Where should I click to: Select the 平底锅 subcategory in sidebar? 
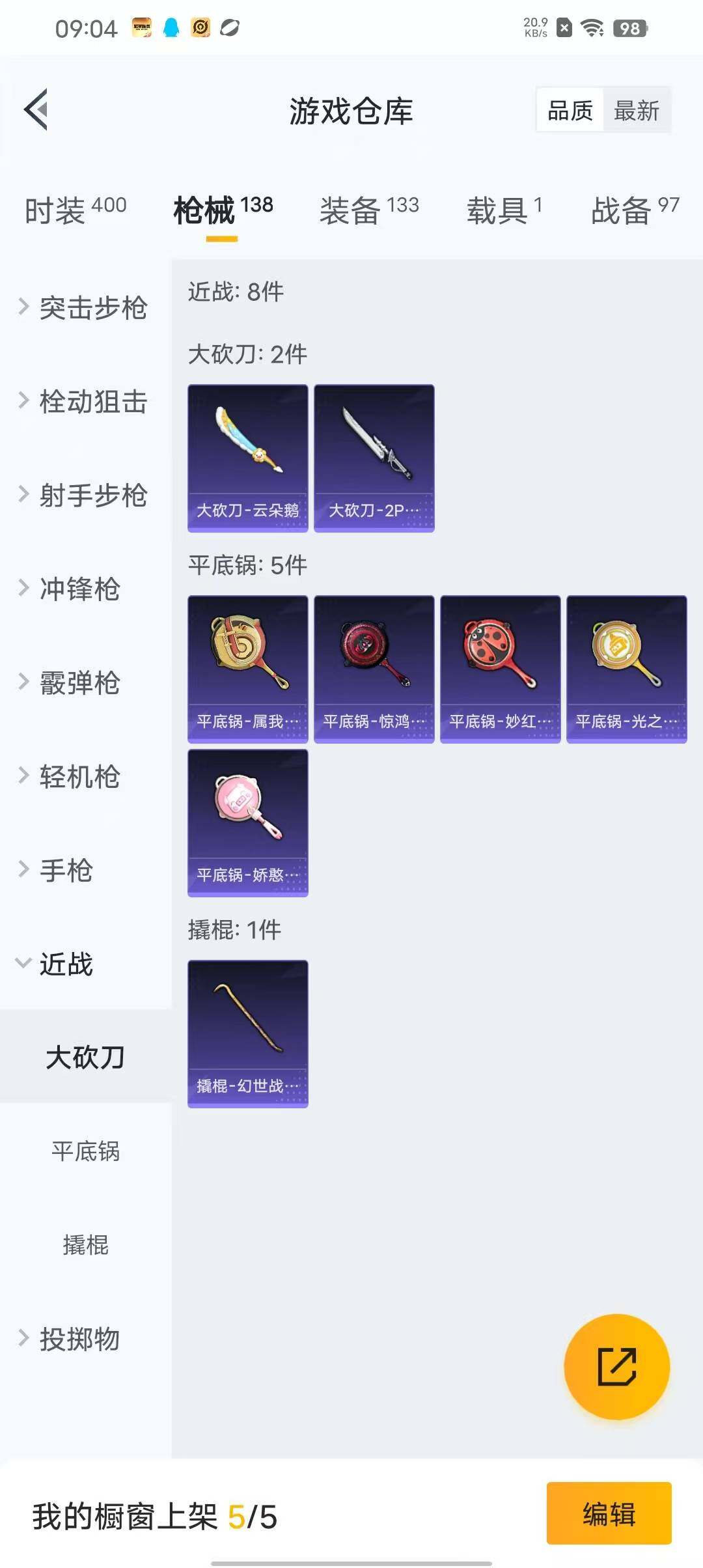coord(85,1151)
